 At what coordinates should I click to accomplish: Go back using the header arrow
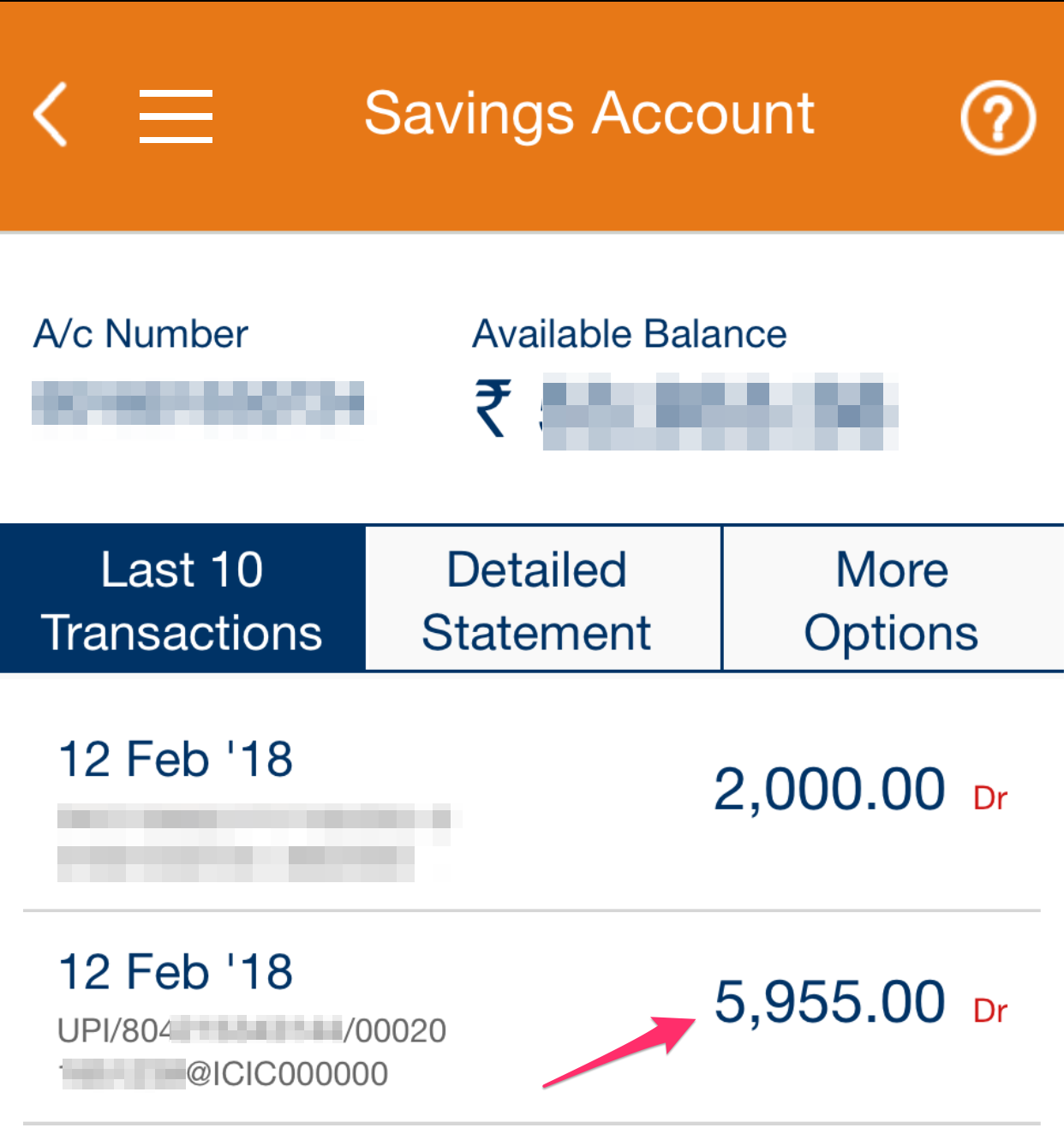[x=51, y=115]
